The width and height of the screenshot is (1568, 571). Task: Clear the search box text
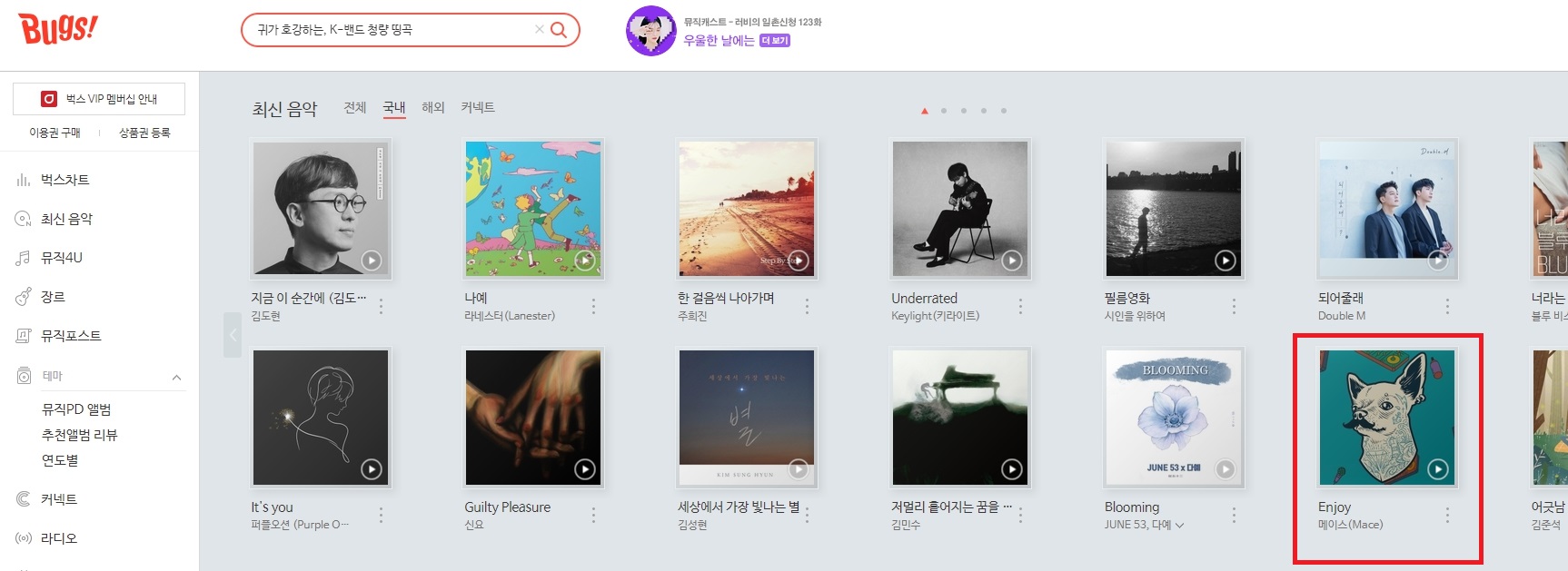click(x=539, y=30)
